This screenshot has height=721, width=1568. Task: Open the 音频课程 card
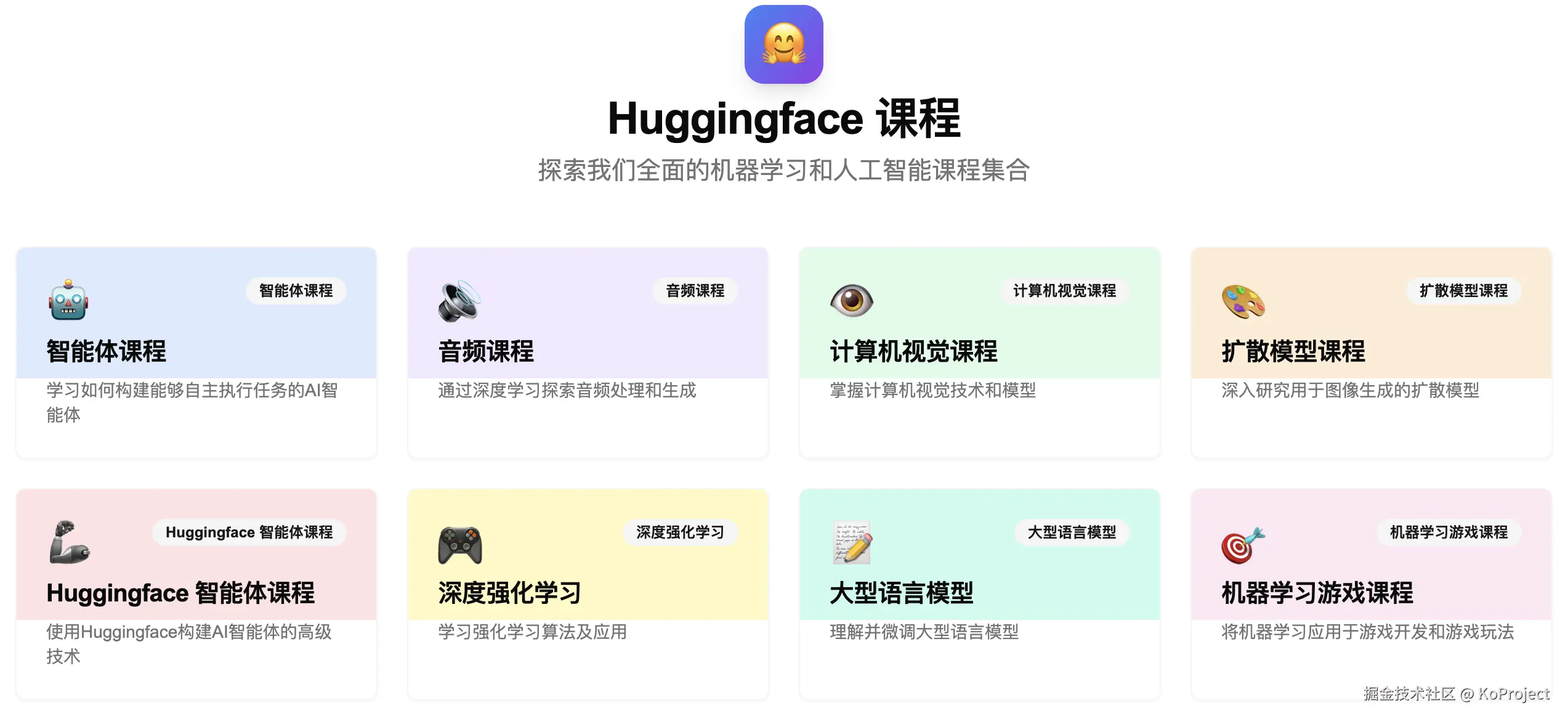588,352
